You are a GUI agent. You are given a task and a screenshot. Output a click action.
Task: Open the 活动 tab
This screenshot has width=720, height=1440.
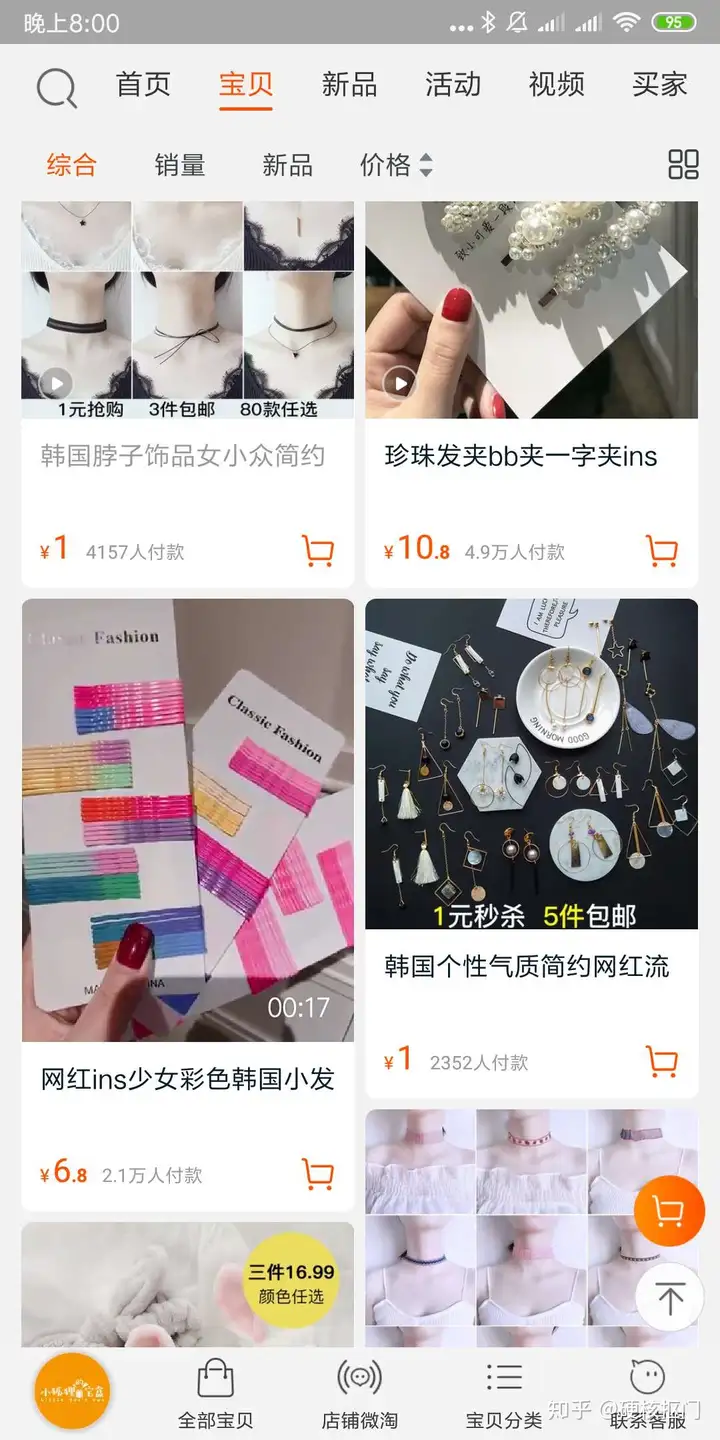click(452, 85)
